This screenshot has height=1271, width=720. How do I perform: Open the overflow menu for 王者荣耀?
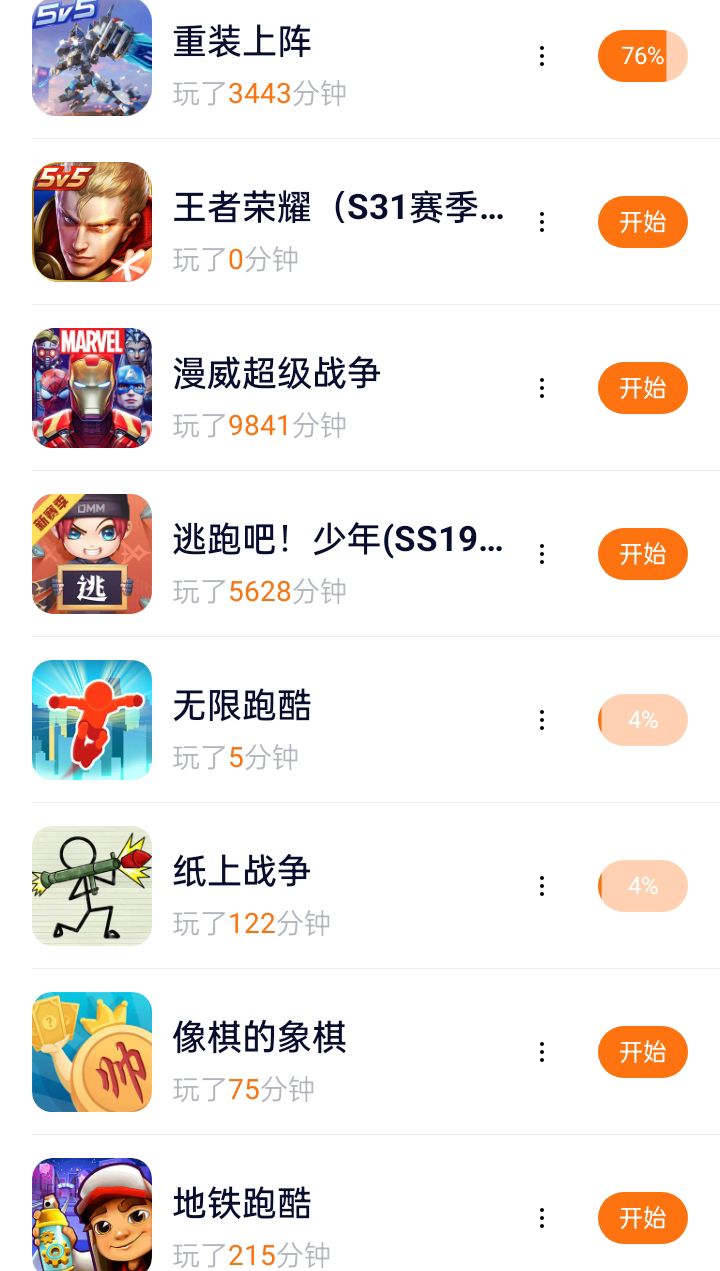tap(542, 222)
